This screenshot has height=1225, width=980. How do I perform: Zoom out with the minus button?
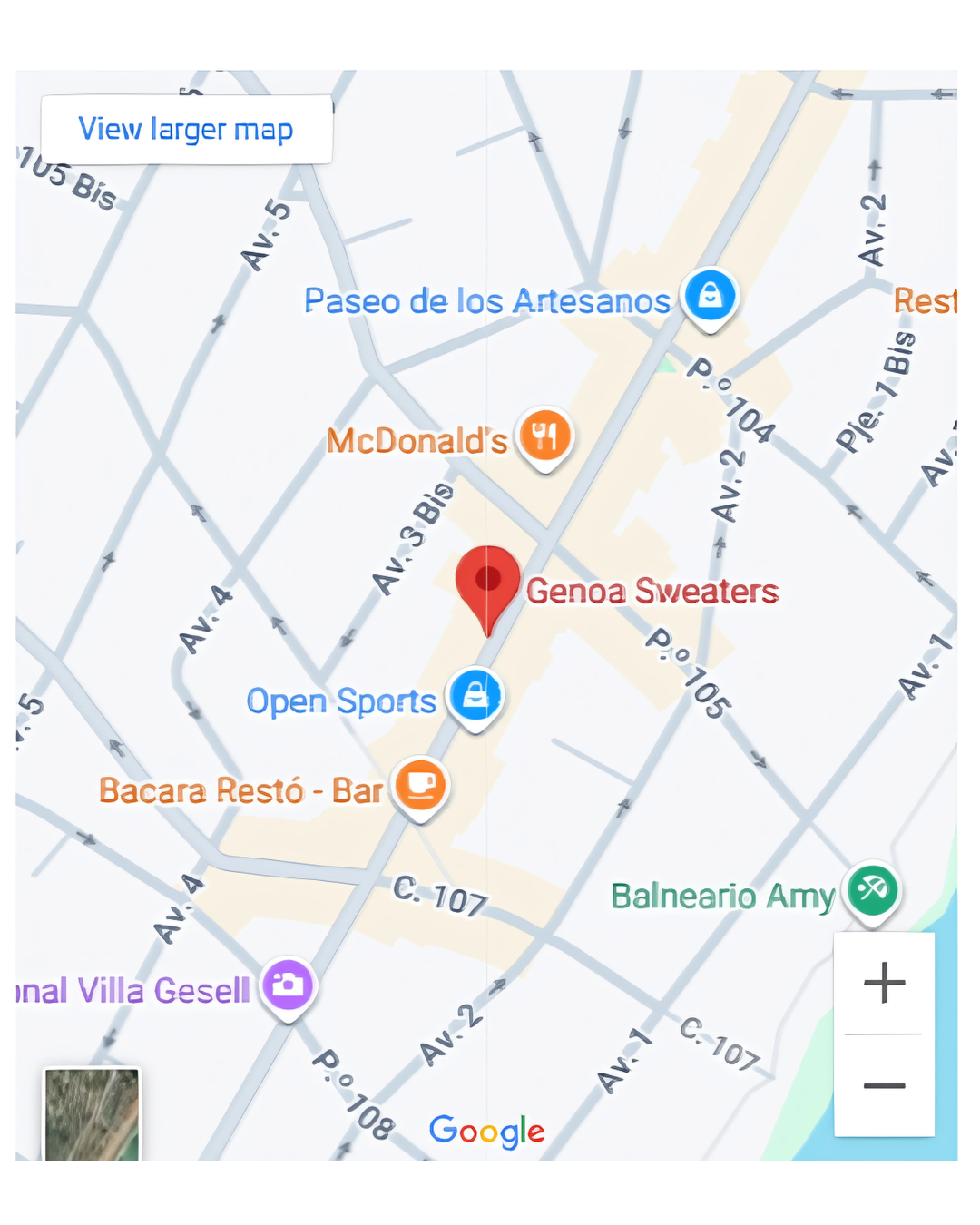[884, 1085]
